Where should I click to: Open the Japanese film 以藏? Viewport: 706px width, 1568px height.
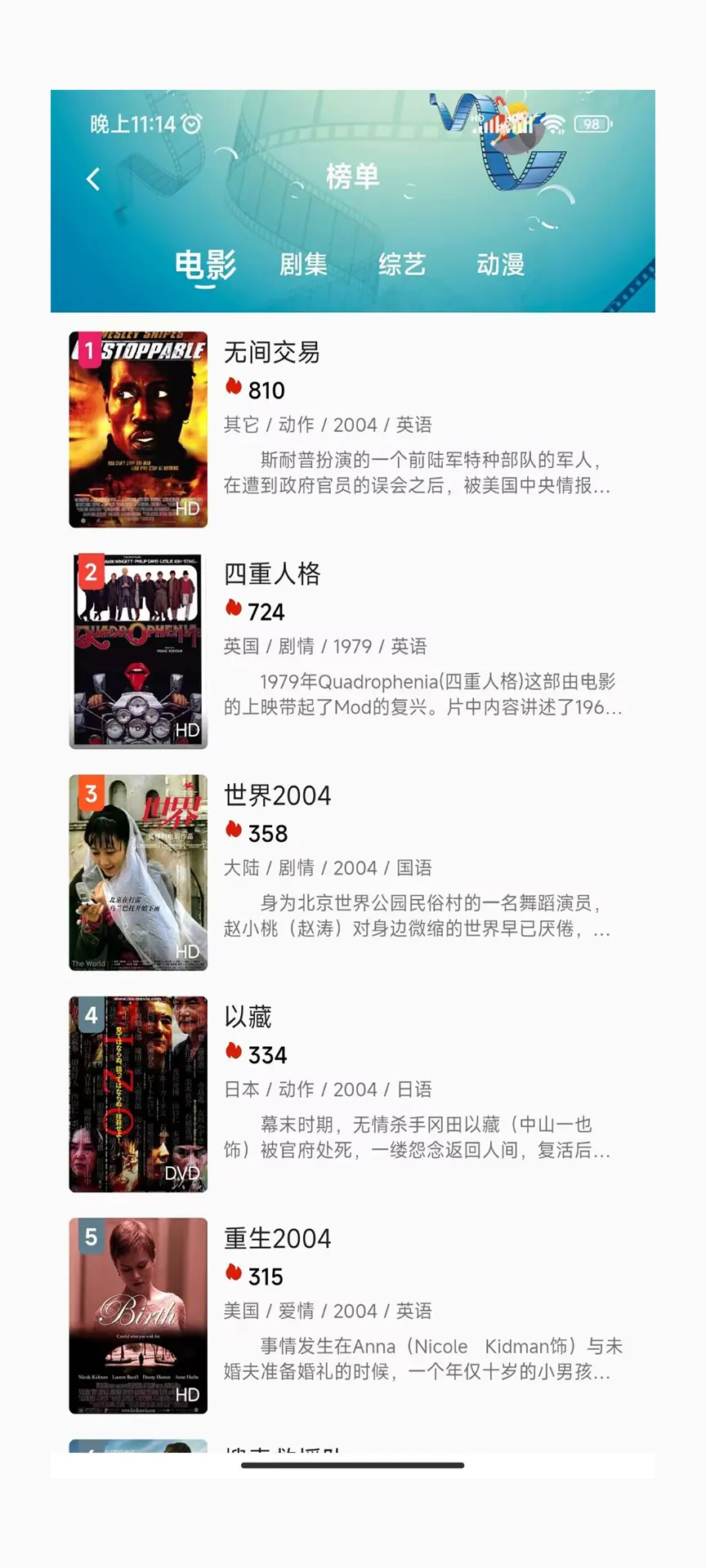click(x=248, y=1017)
